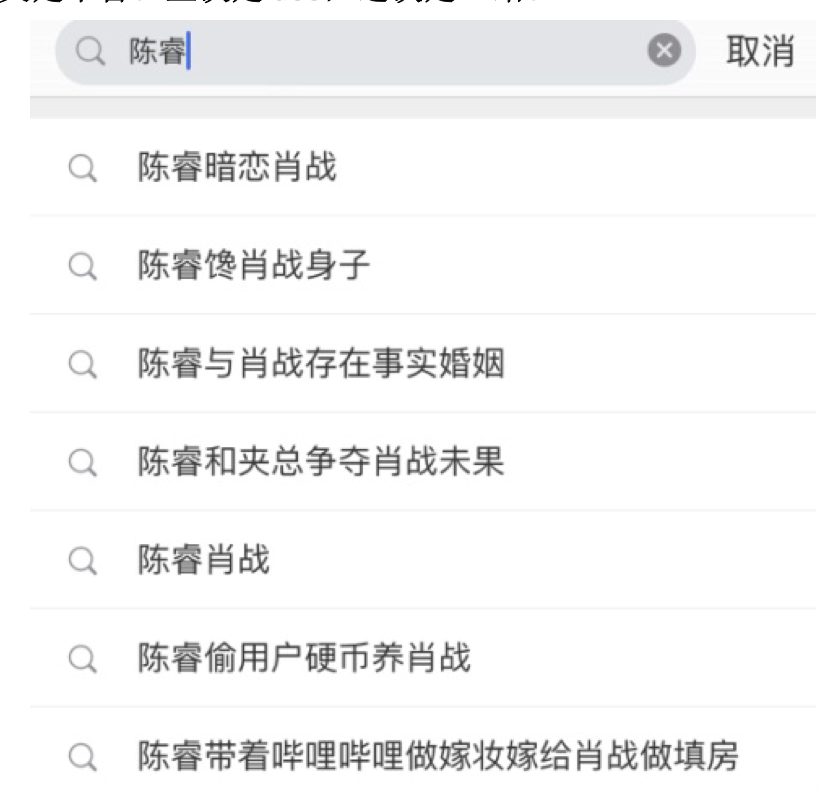Pick suggestion 陈睿和夹总争夺肖战未果
Image resolution: width=818 pixels, height=798 pixels.
[x=321, y=462]
